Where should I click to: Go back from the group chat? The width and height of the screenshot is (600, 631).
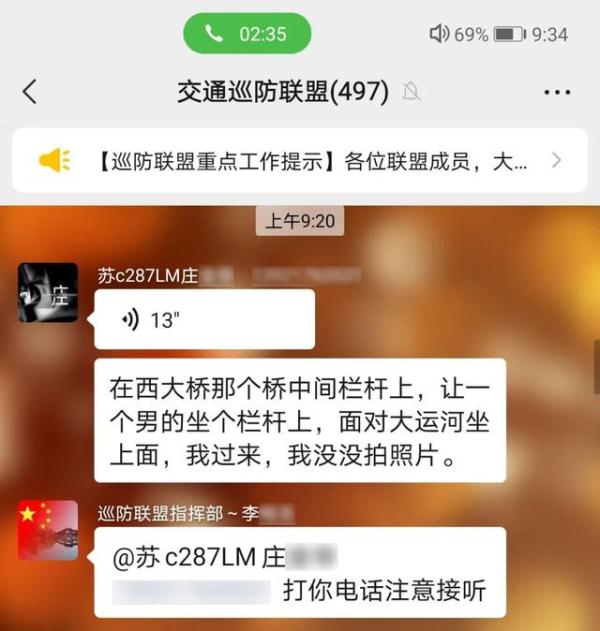(30, 92)
